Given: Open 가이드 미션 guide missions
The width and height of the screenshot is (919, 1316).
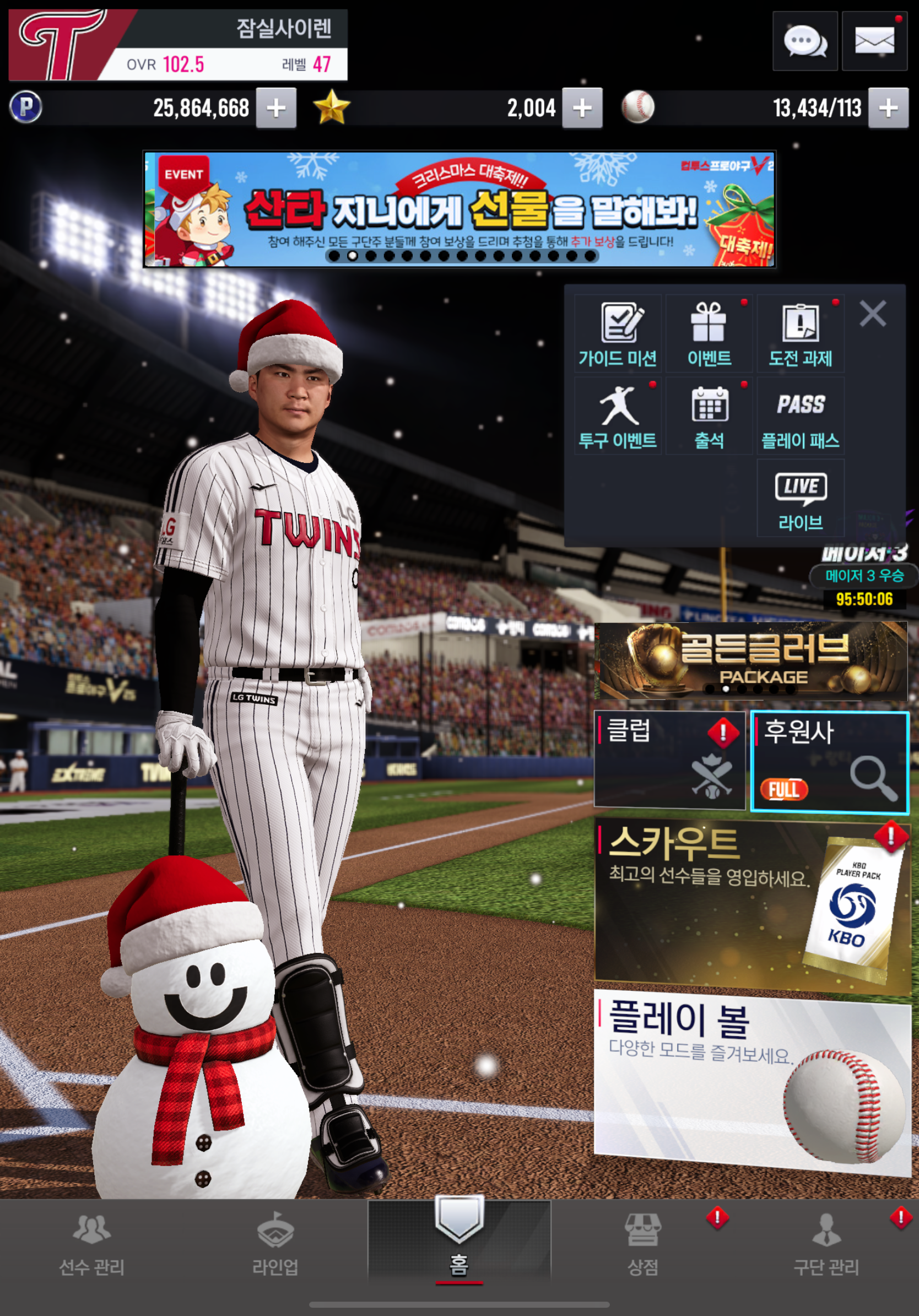Looking at the screenshot, I should pyautogui.click(x=618, y=334).
